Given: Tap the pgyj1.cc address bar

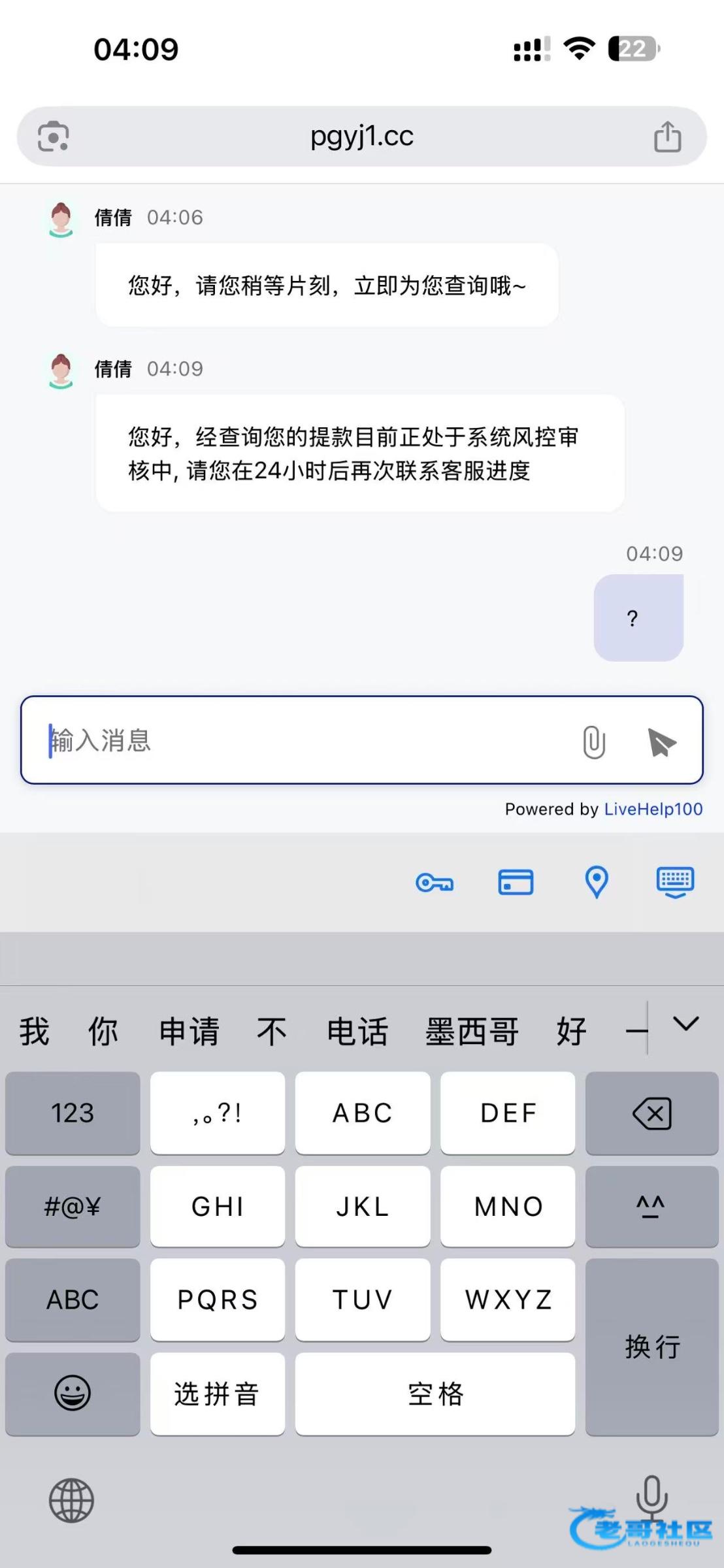Looking at the screenshot, I should [x=361, y=137].
